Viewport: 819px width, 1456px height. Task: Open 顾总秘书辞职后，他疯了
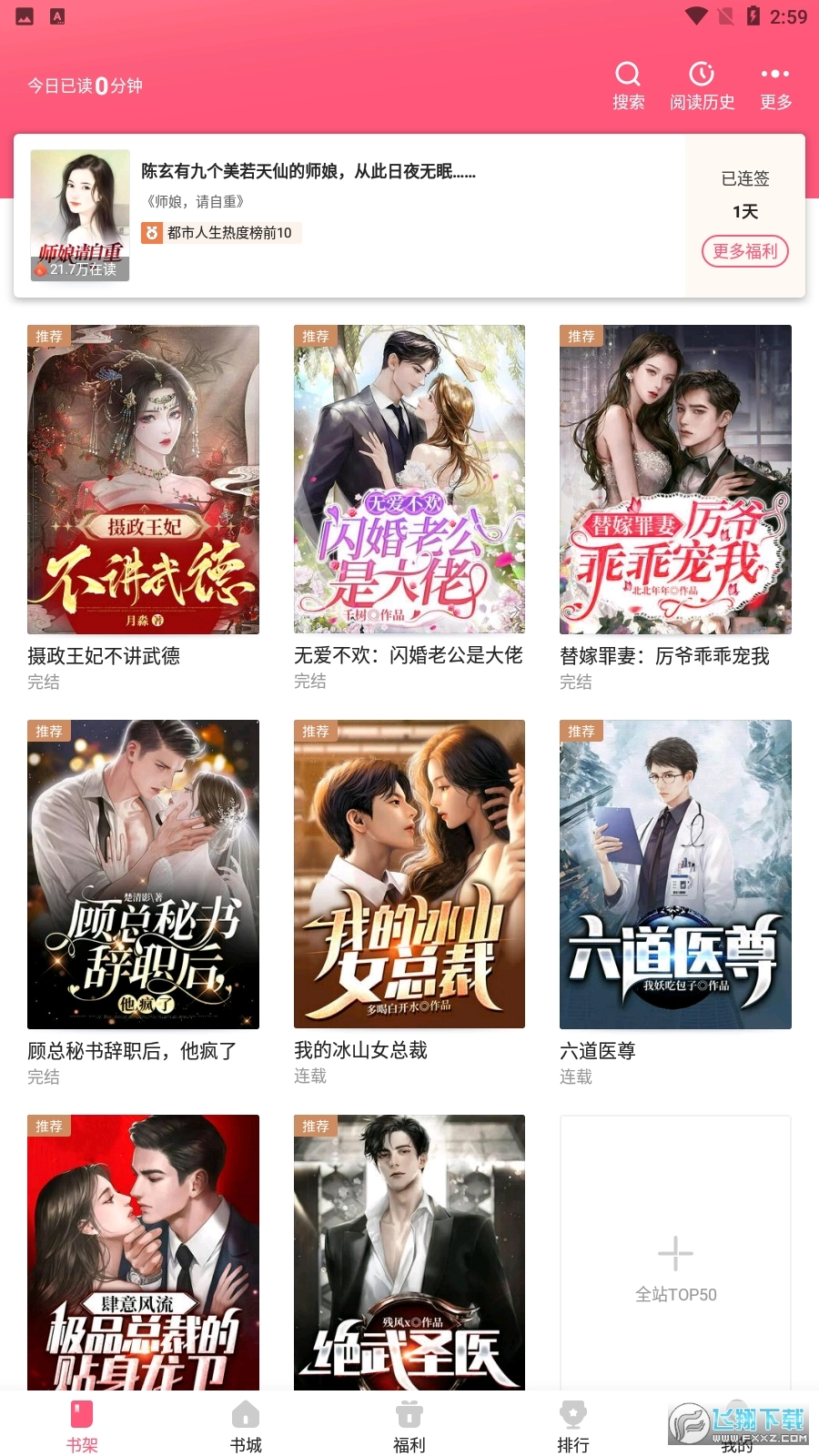pos(143,875)
